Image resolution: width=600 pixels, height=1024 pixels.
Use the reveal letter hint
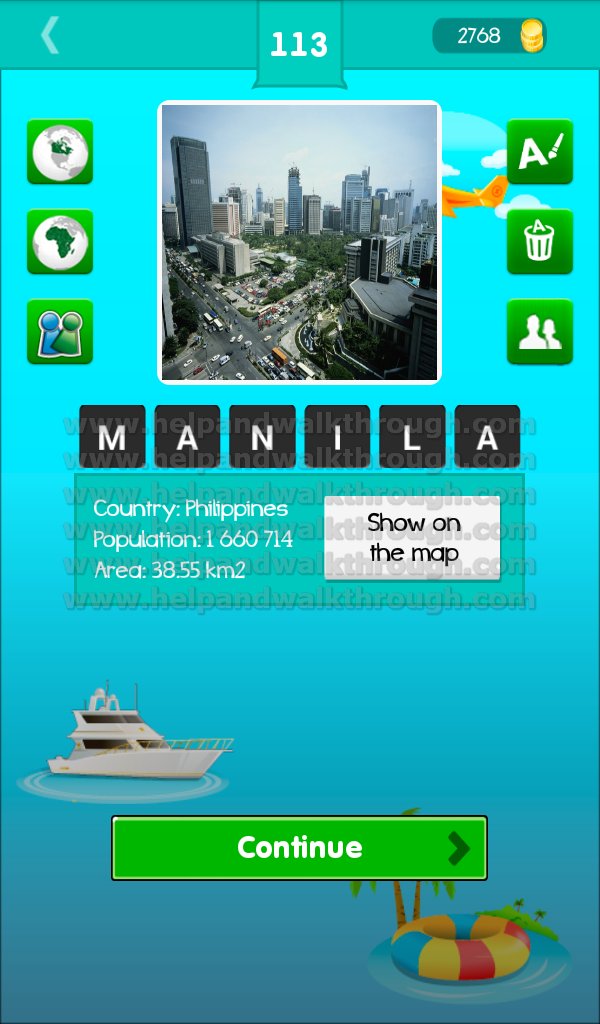(540, 152)
